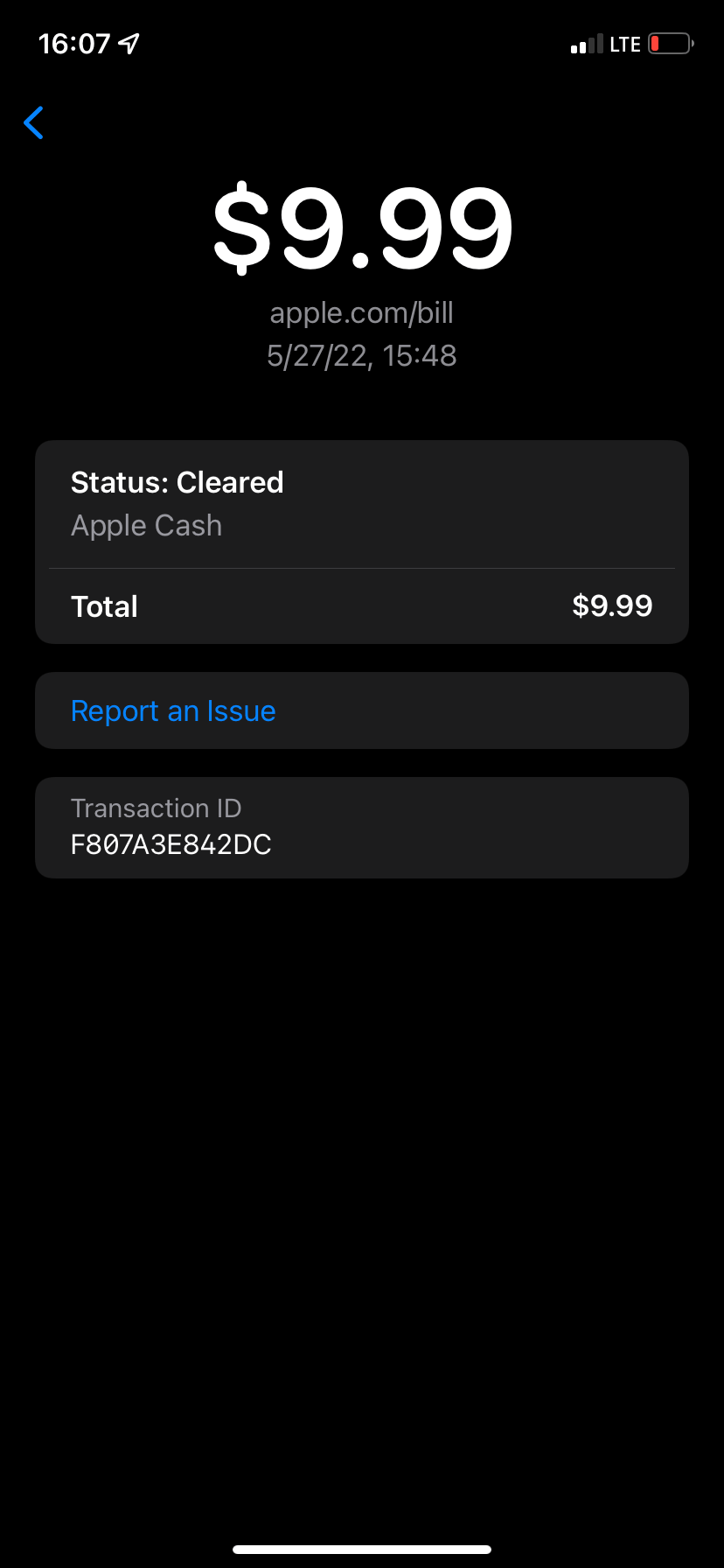Tap the Transaction ID F807A3E842DC
Image resolution: width=724 pixels, height=1568 pixels.
[171, 844]
